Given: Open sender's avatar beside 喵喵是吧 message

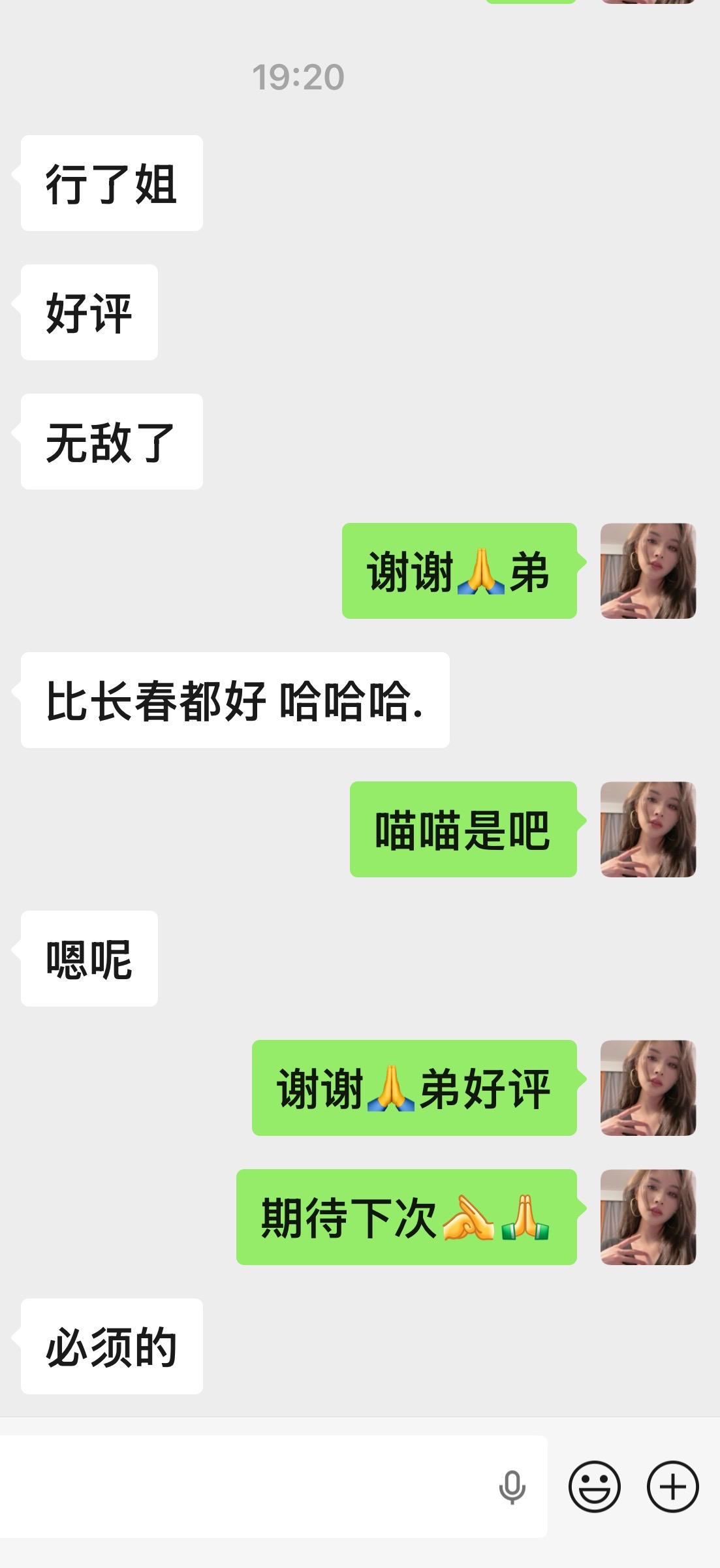Looking at the screenshot, I should tap(648, 829).
